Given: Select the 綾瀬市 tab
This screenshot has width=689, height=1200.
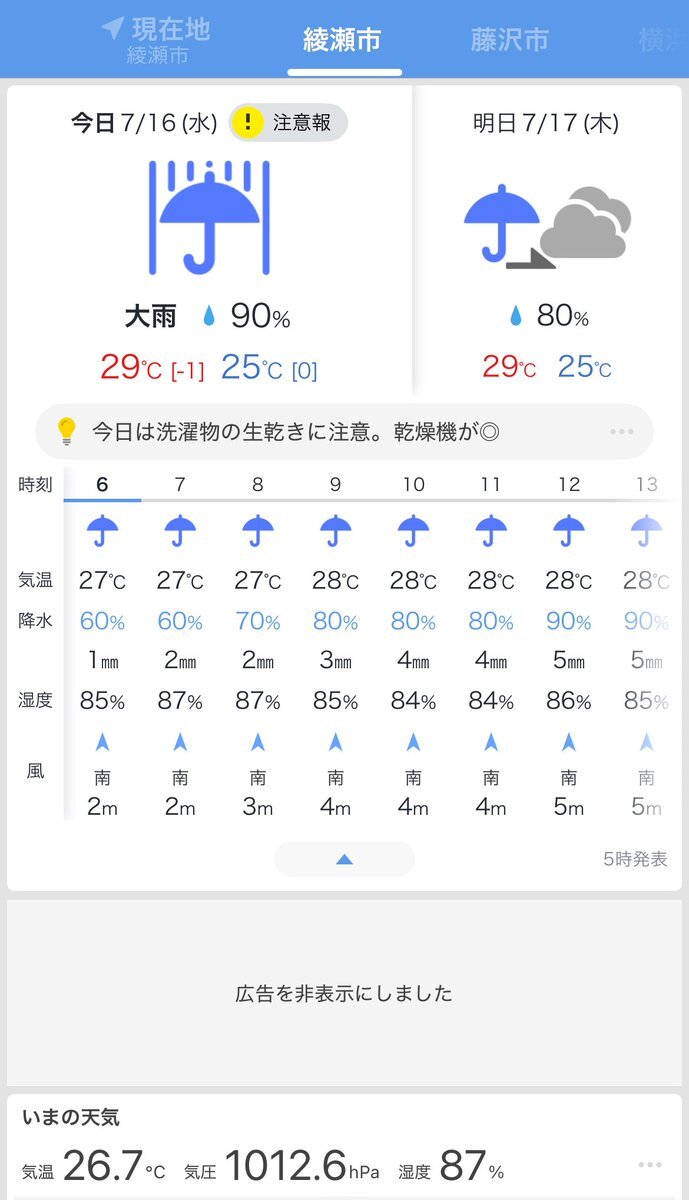Looking at the screenshot, I should (343, 40).
